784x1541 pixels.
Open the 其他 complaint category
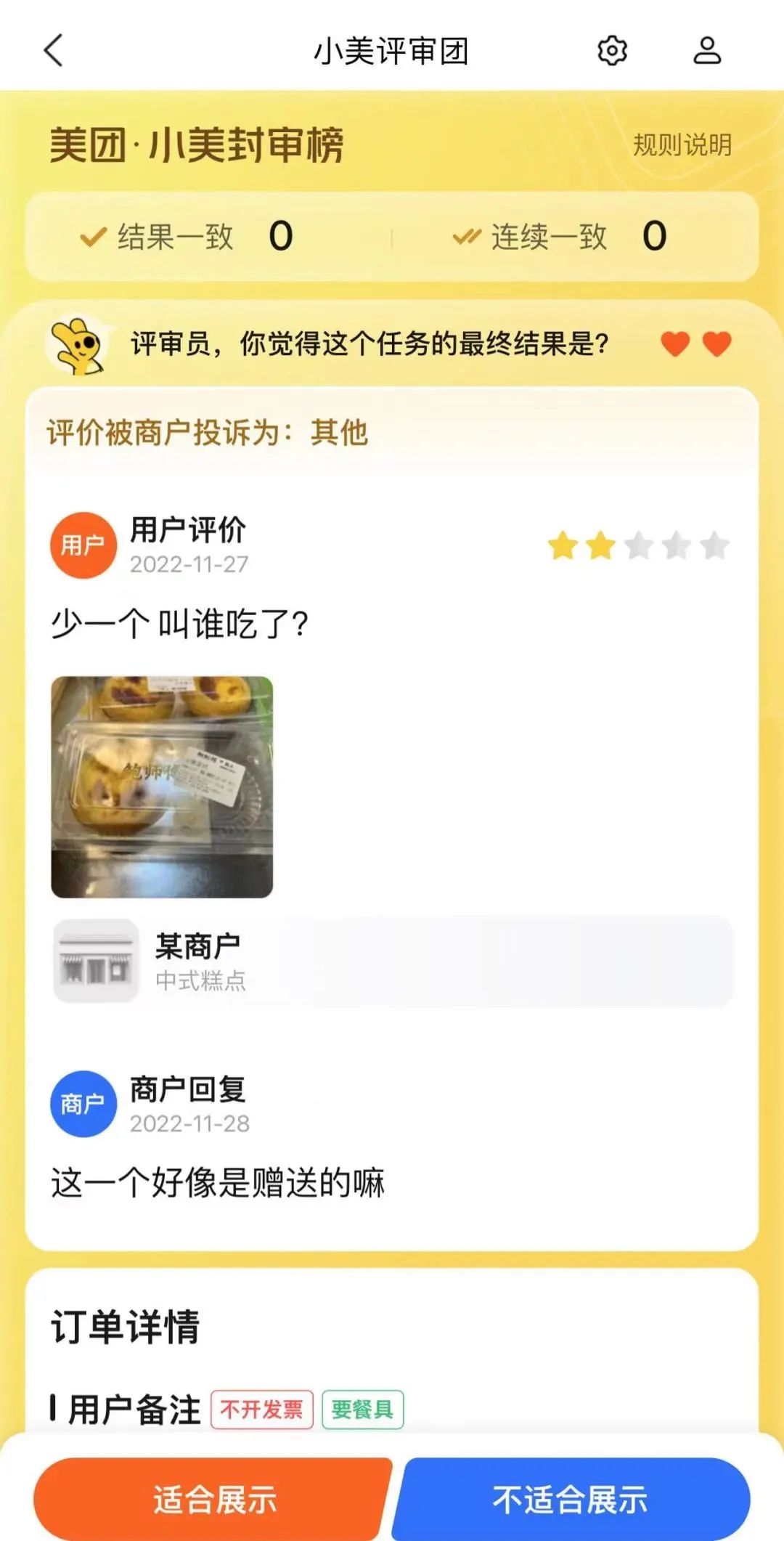click(340, 432)
